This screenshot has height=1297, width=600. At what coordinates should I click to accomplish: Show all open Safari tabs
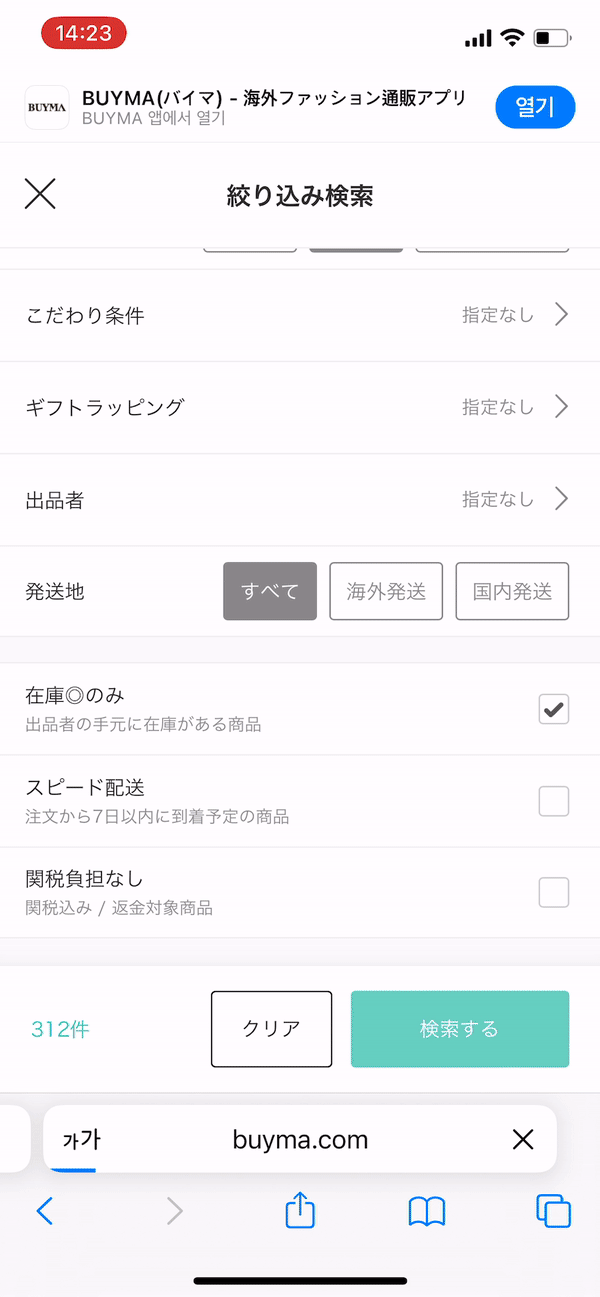pos(553,1211)
